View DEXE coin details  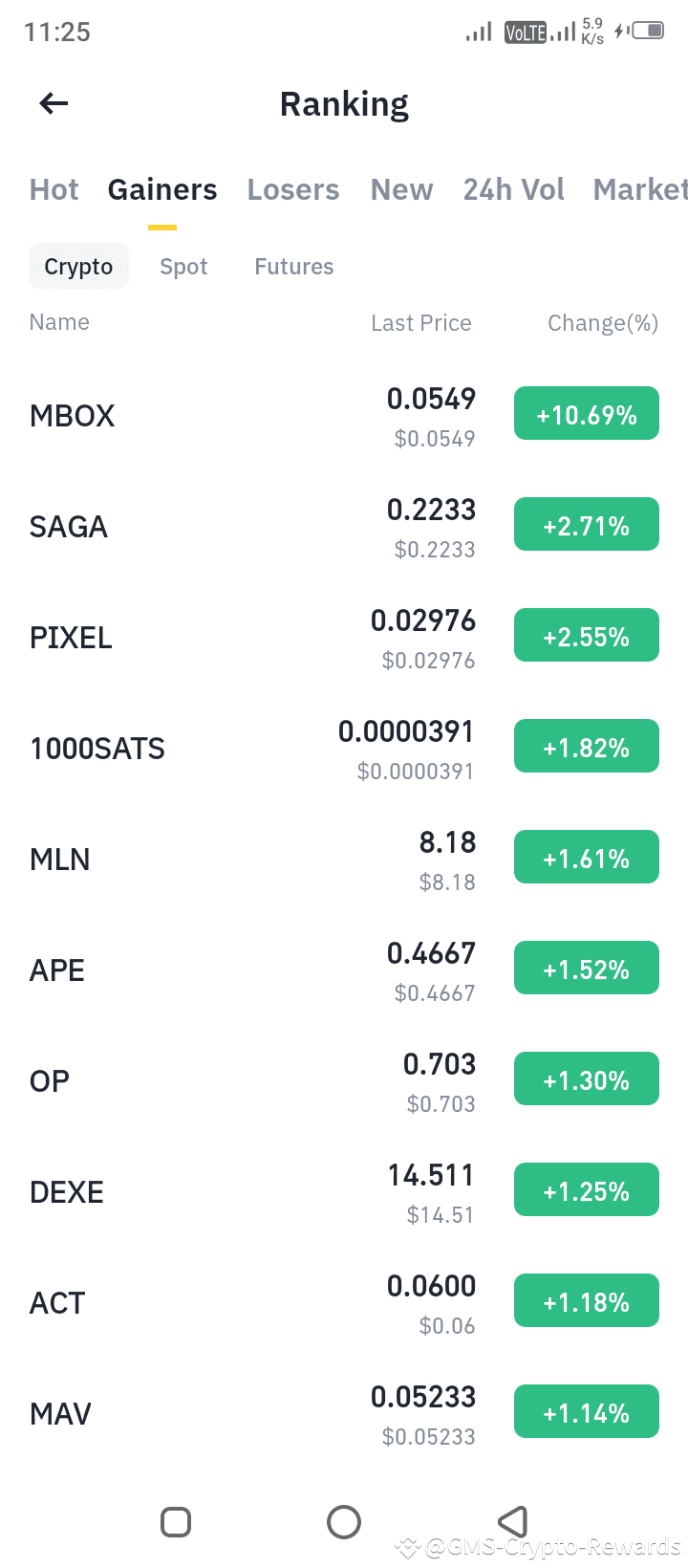pos(344,1191)
